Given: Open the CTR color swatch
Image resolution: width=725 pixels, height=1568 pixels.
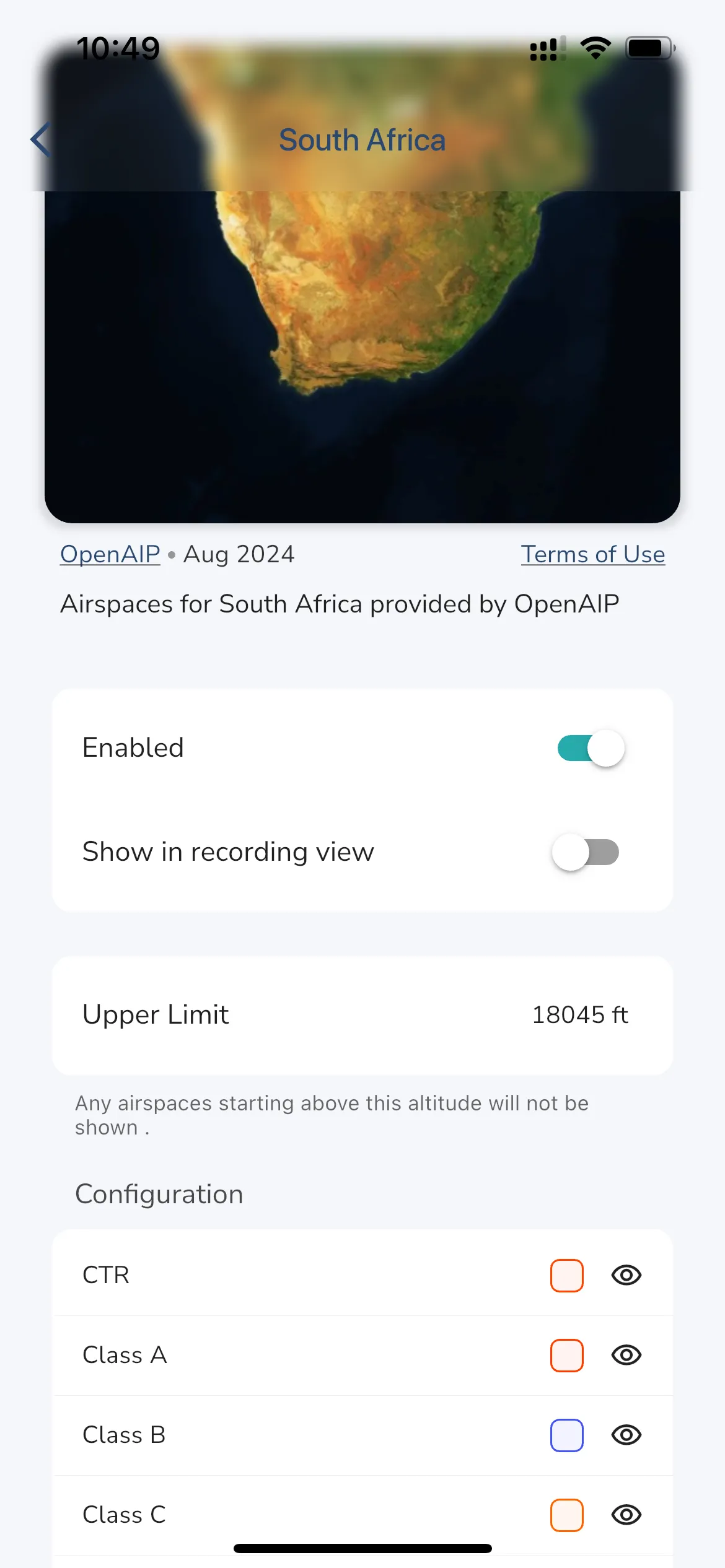Looking at the screenshot, I should tap(566, 1274).
